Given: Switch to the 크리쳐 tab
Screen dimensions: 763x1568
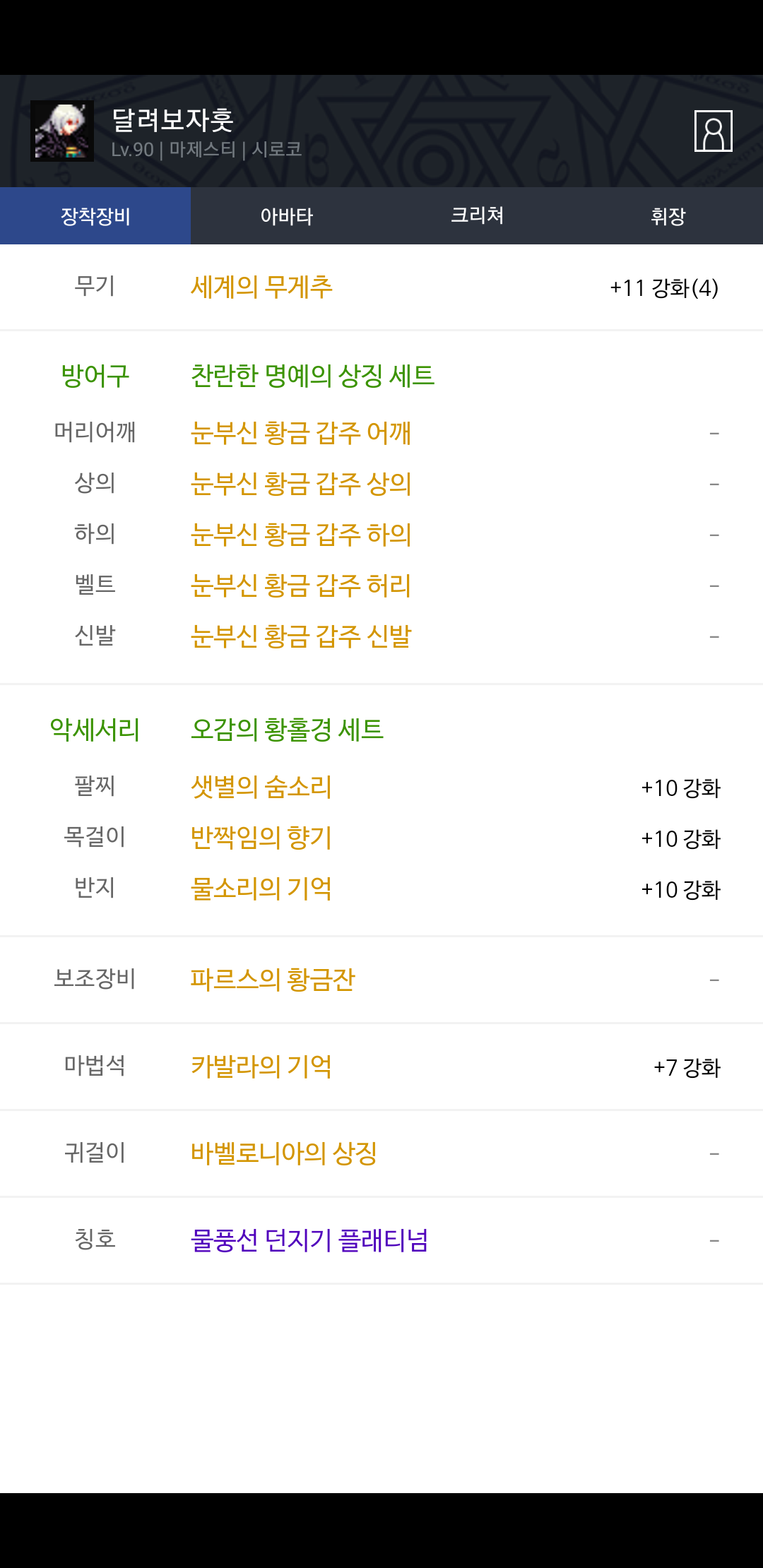Looking at the screenshot, I should point(477,216).
